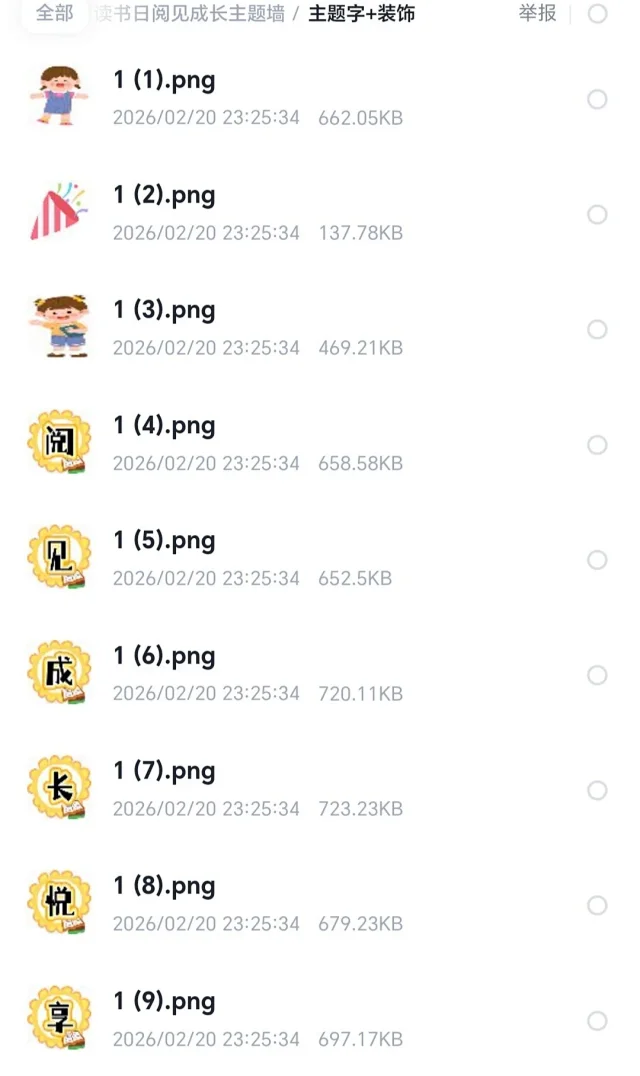Select the checkbox for 1 (8).png
Viewport: 640px width, 1076px height.
(x=597, y=905)
